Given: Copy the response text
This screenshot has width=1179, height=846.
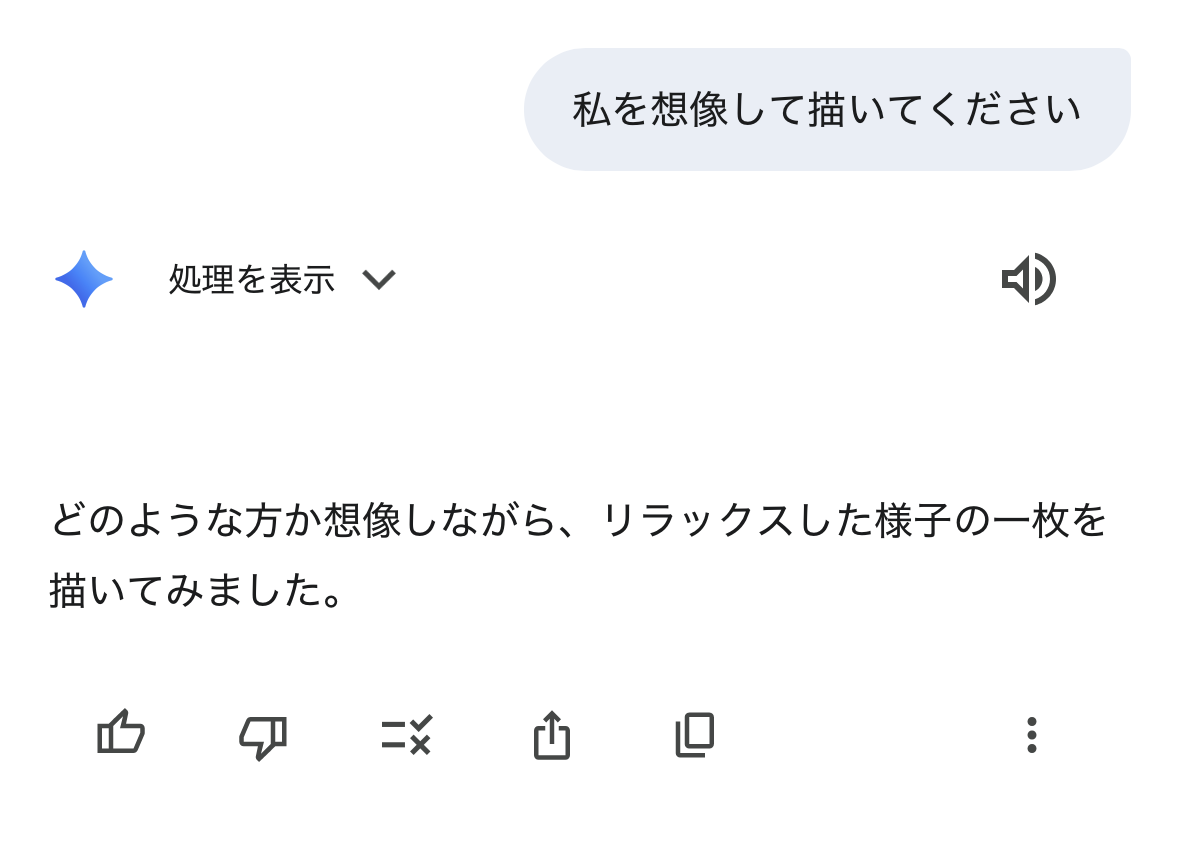Looking at the screenshot, I should click(695, 735).
